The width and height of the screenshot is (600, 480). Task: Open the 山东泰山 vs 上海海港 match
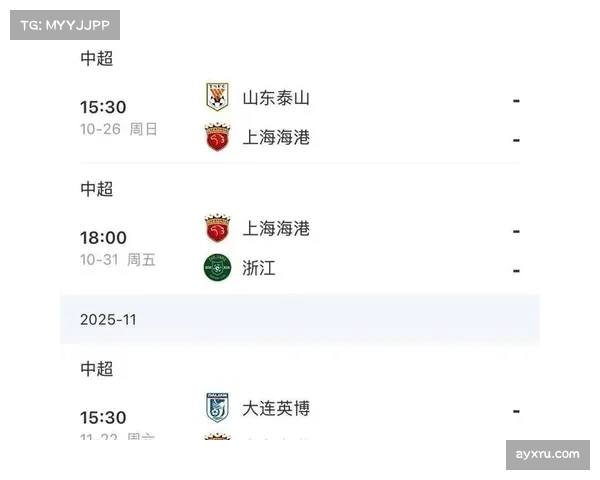(300, 118)
